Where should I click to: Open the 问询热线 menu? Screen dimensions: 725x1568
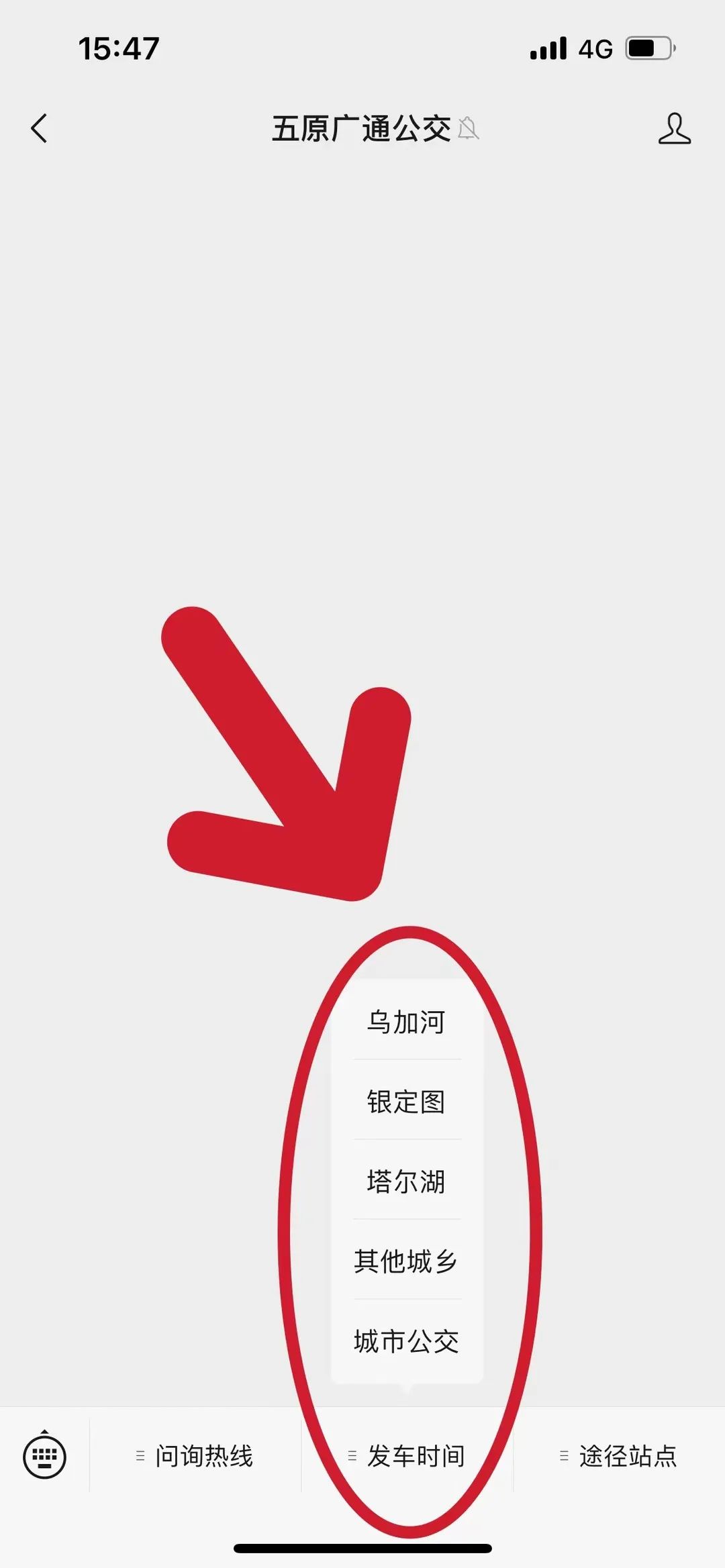point(195,1456)
